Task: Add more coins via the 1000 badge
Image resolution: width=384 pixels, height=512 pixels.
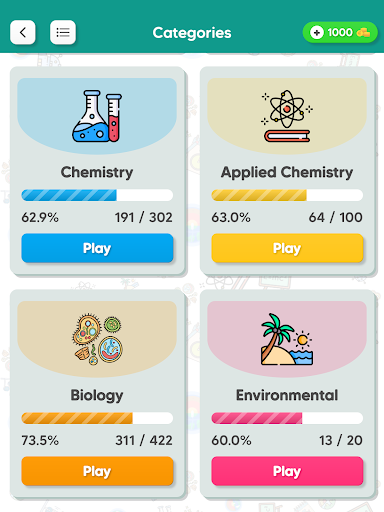Action: [340, 32]
